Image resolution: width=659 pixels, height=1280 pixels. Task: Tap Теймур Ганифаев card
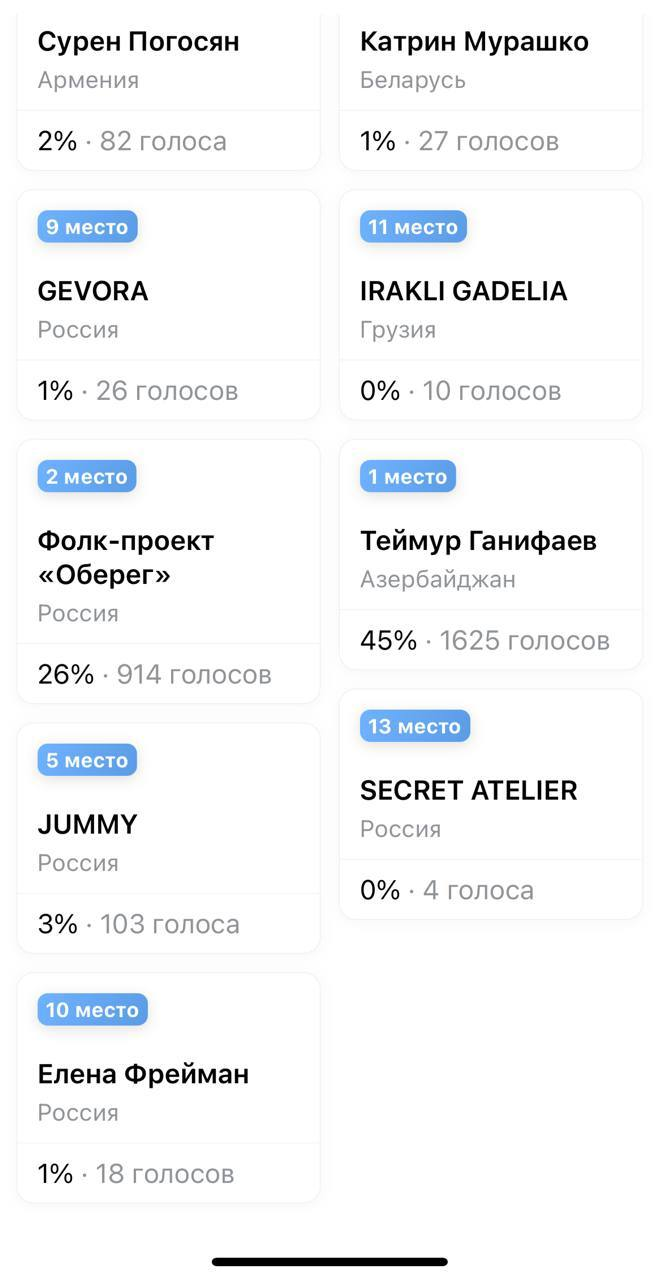(491, 554)
